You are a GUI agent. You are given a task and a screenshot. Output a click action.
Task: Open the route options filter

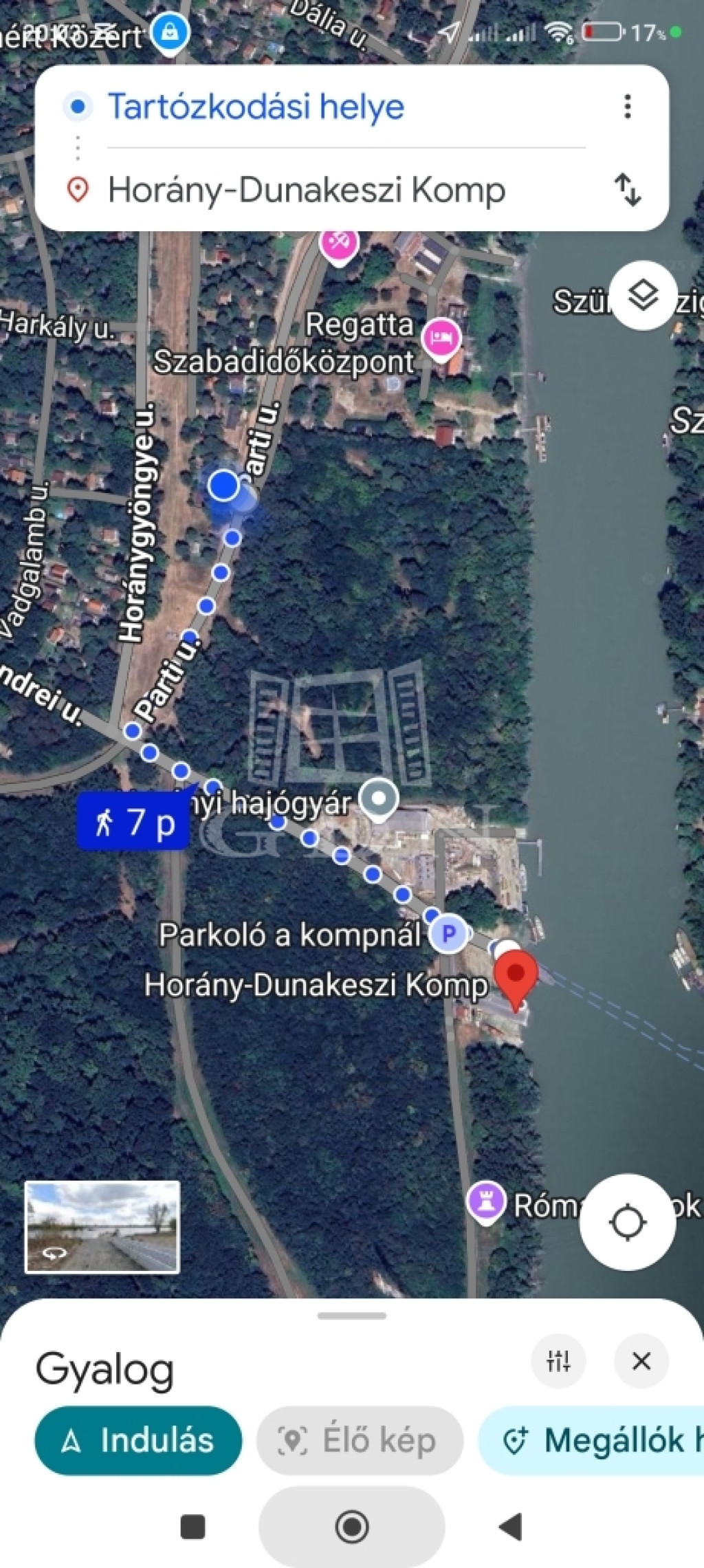[x=558, y=1361]
